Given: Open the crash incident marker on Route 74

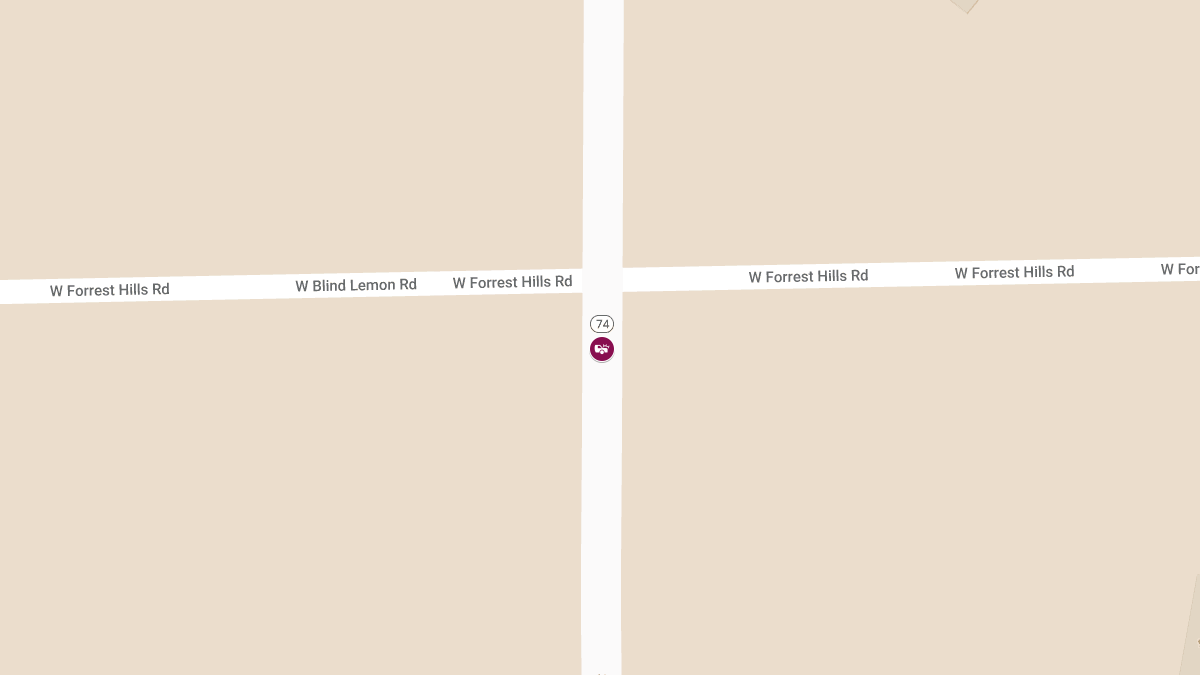Looking at the screenshot, I should [601, 349].
